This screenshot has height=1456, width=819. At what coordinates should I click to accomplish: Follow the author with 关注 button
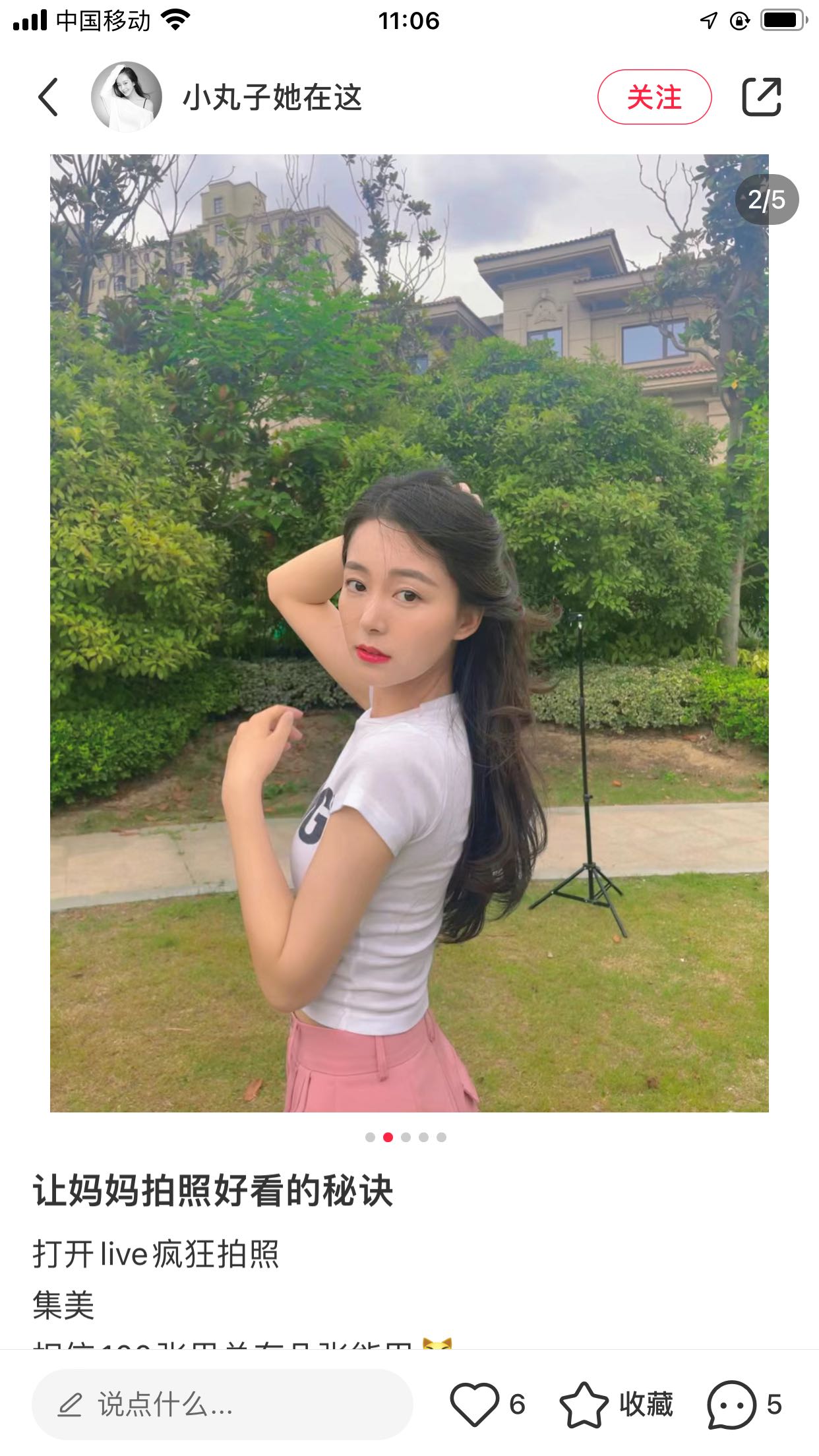tap(654, 97)
